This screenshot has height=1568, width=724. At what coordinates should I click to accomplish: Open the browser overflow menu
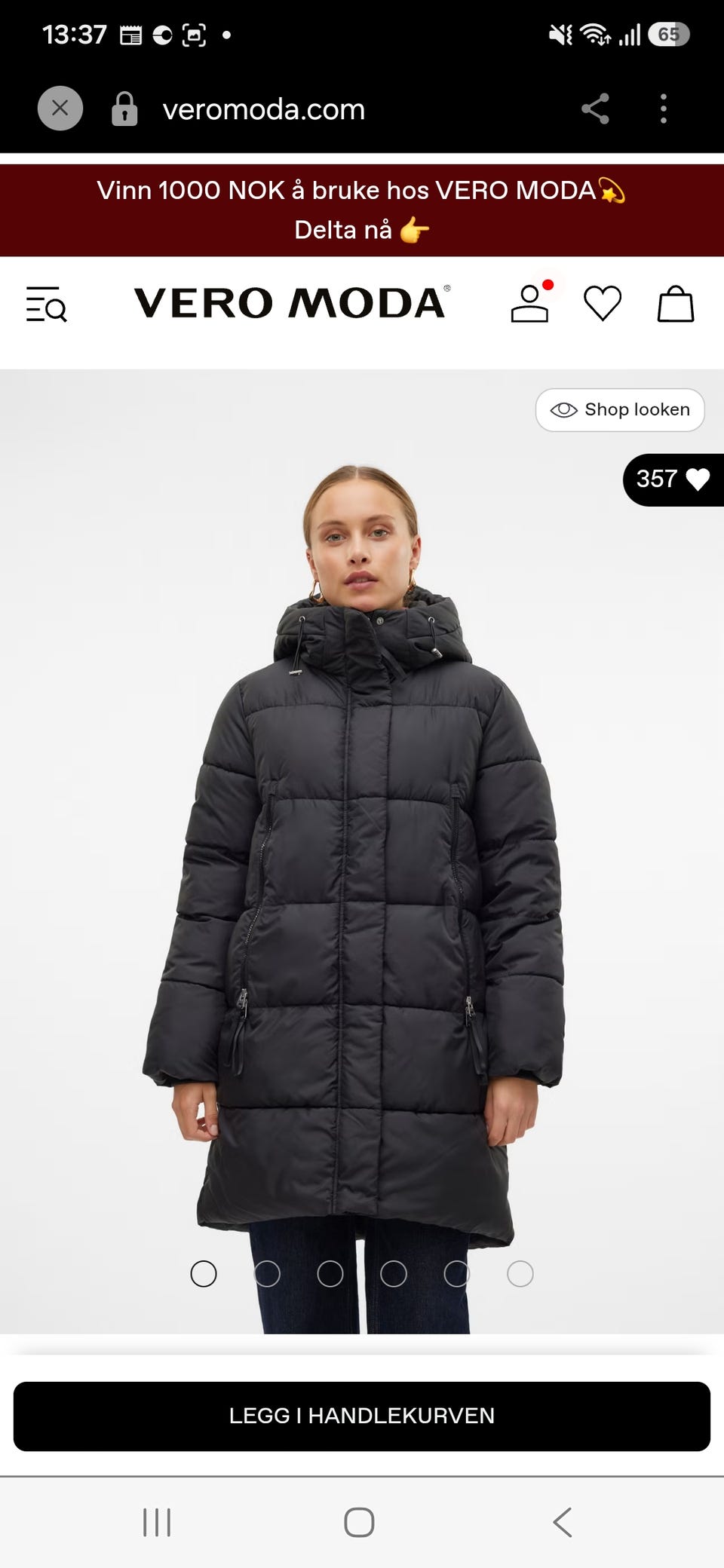pos(664,109)
